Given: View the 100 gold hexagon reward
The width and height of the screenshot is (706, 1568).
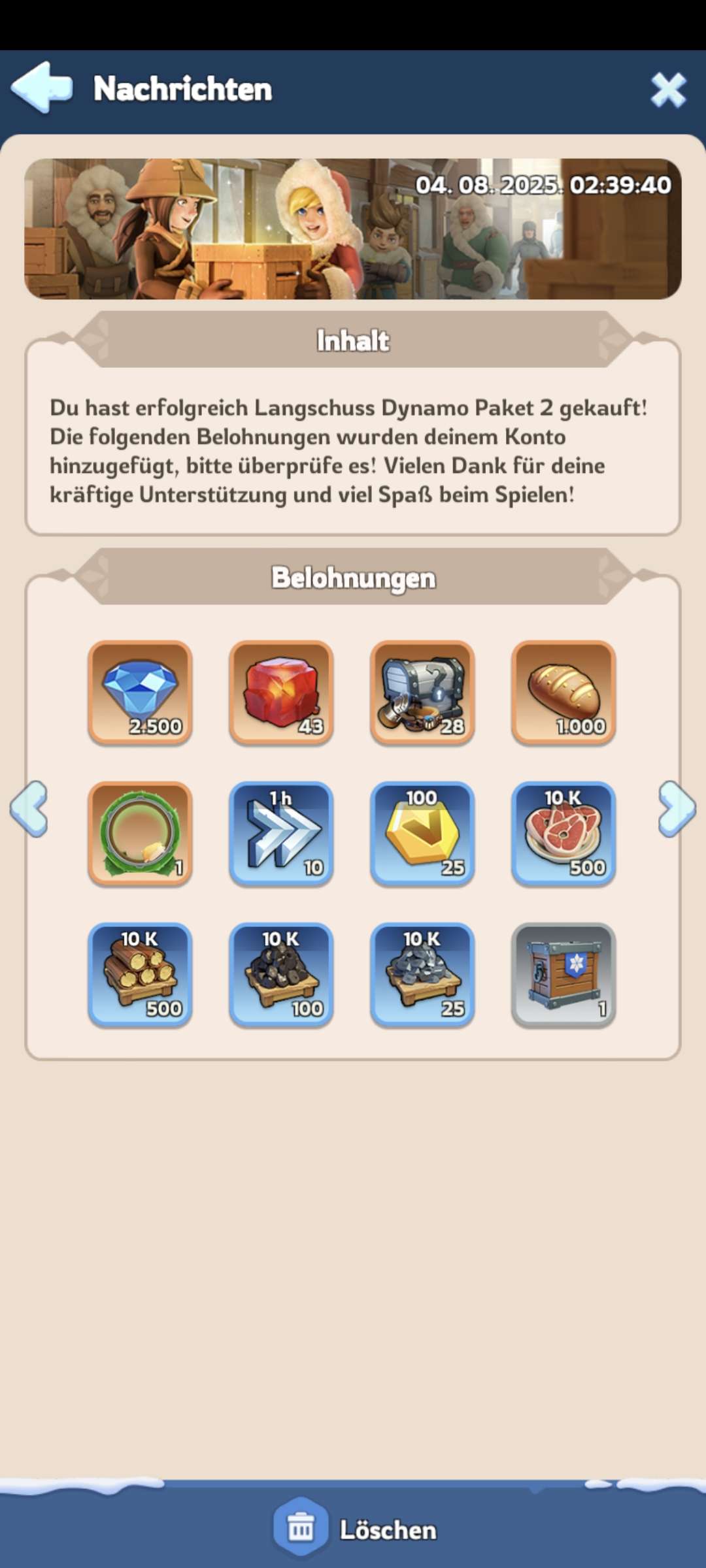Looking at the screenshot, I should coord(422,834).
